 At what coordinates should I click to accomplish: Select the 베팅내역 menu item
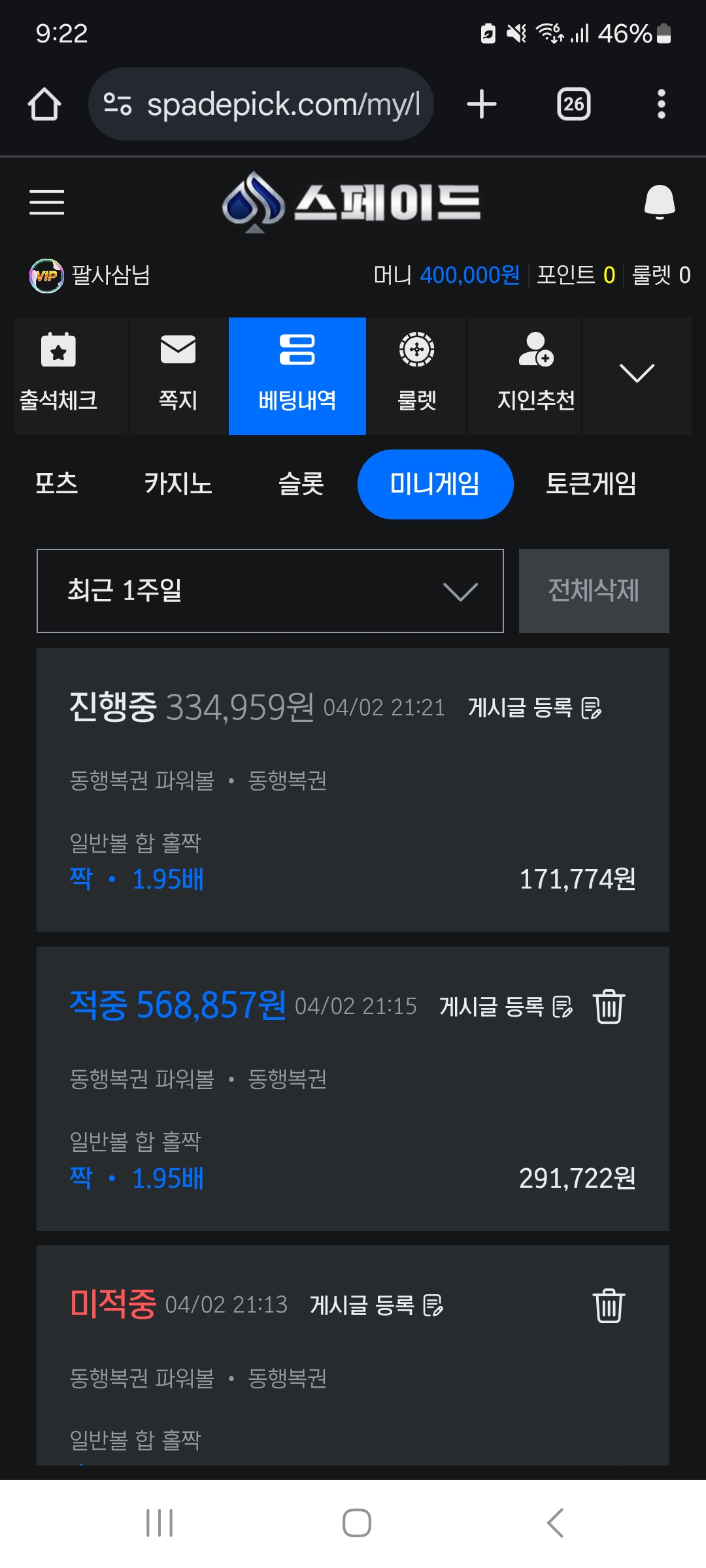(x=297, y=376)
